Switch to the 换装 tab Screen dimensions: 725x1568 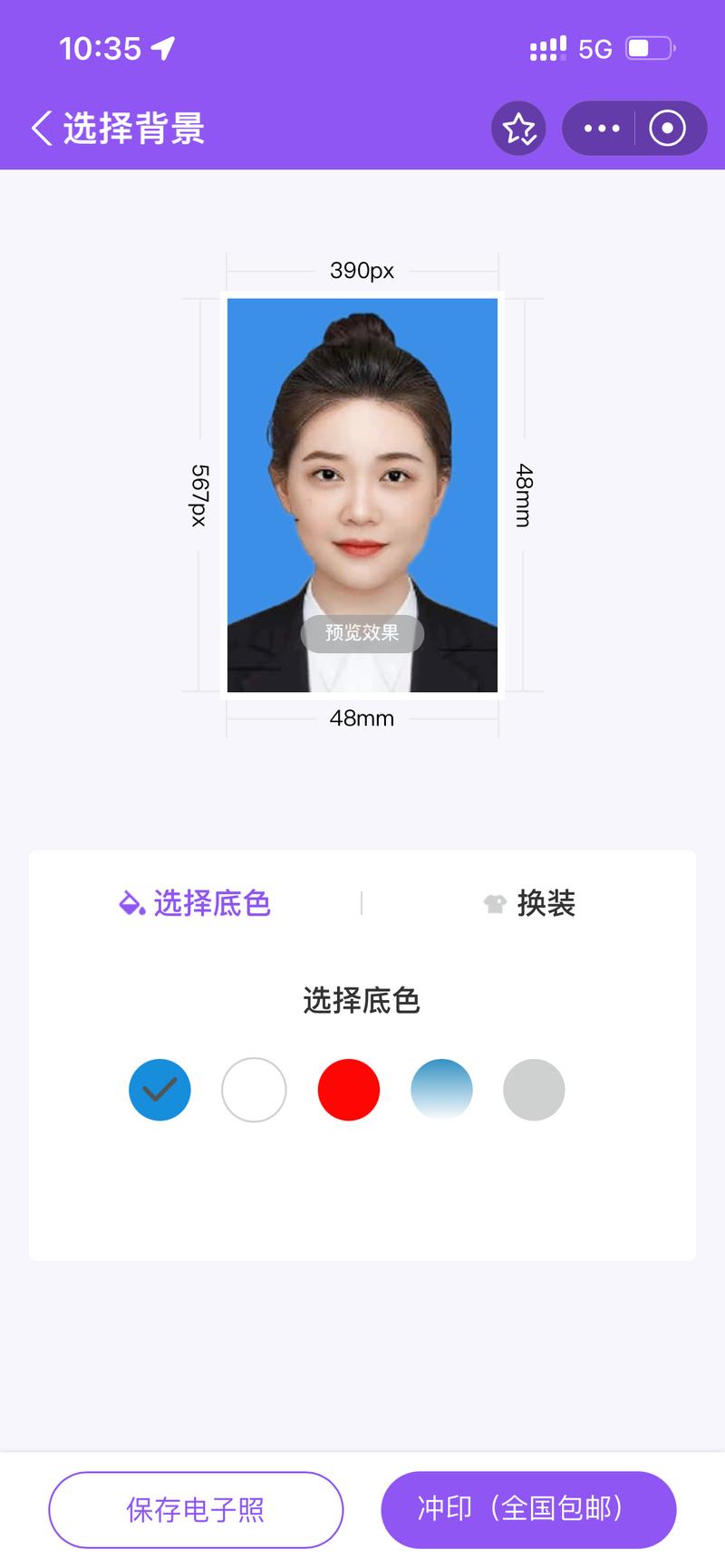pyautogui.click(x=547, y=902)
